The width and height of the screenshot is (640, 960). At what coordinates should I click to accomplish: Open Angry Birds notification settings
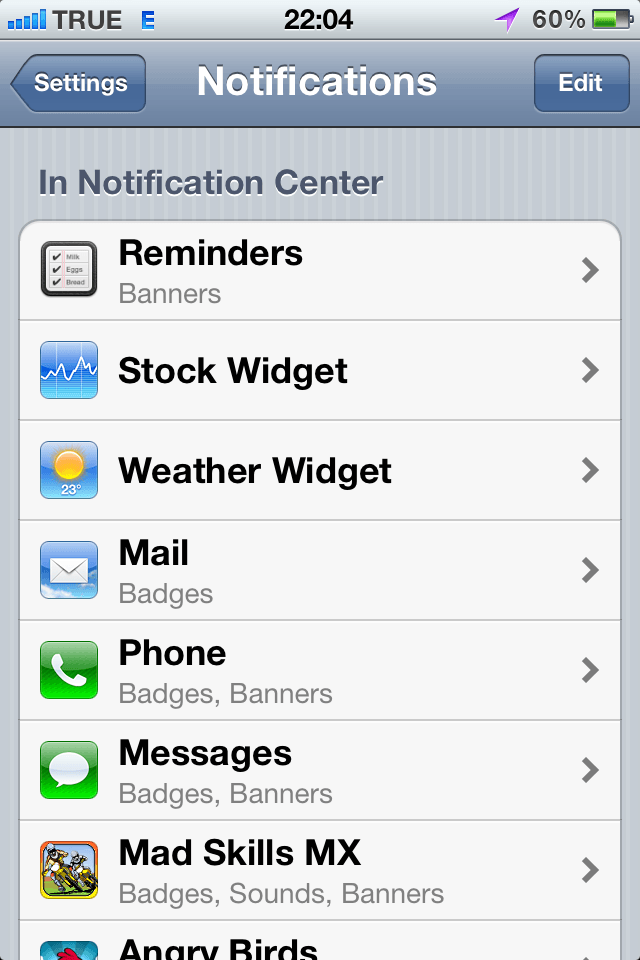[320, 944]
